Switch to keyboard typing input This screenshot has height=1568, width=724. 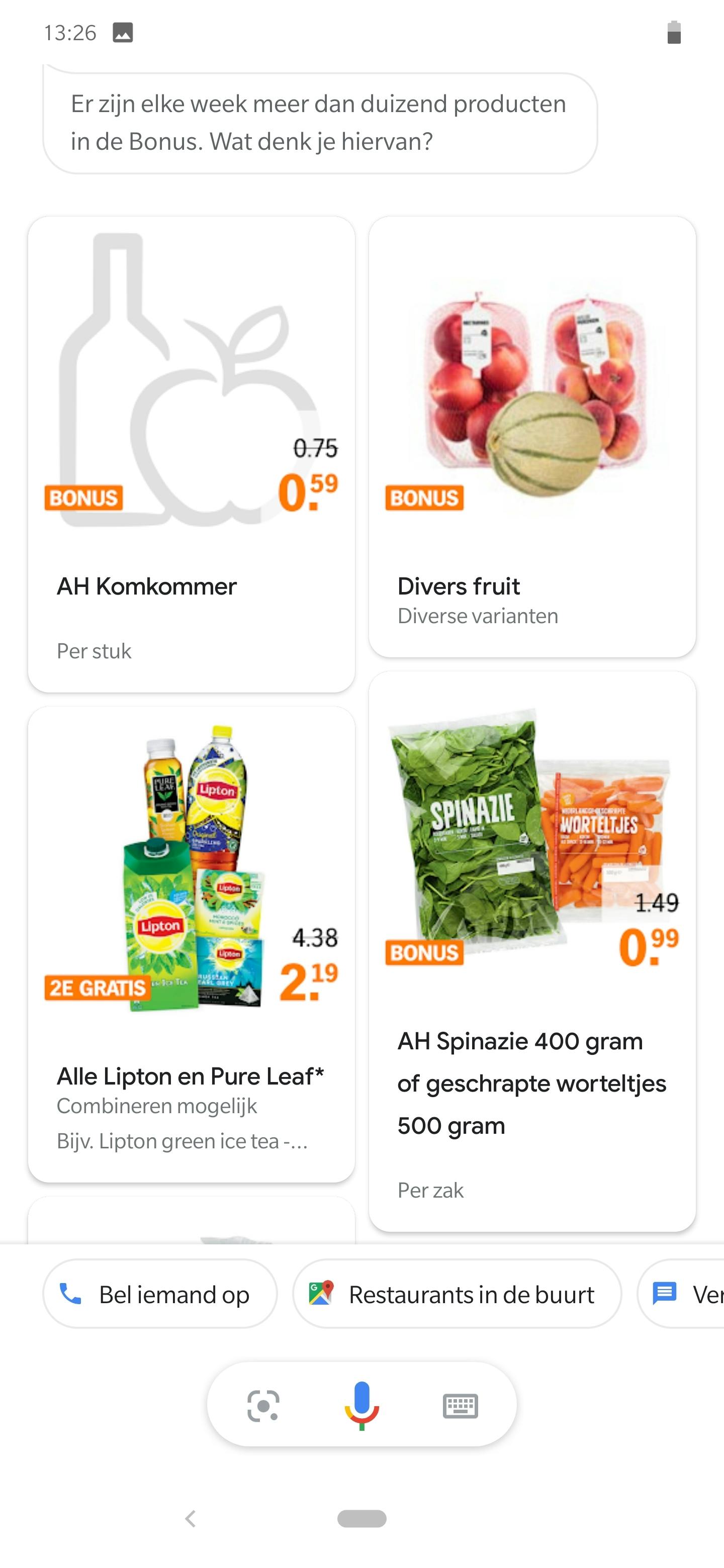460,1406
